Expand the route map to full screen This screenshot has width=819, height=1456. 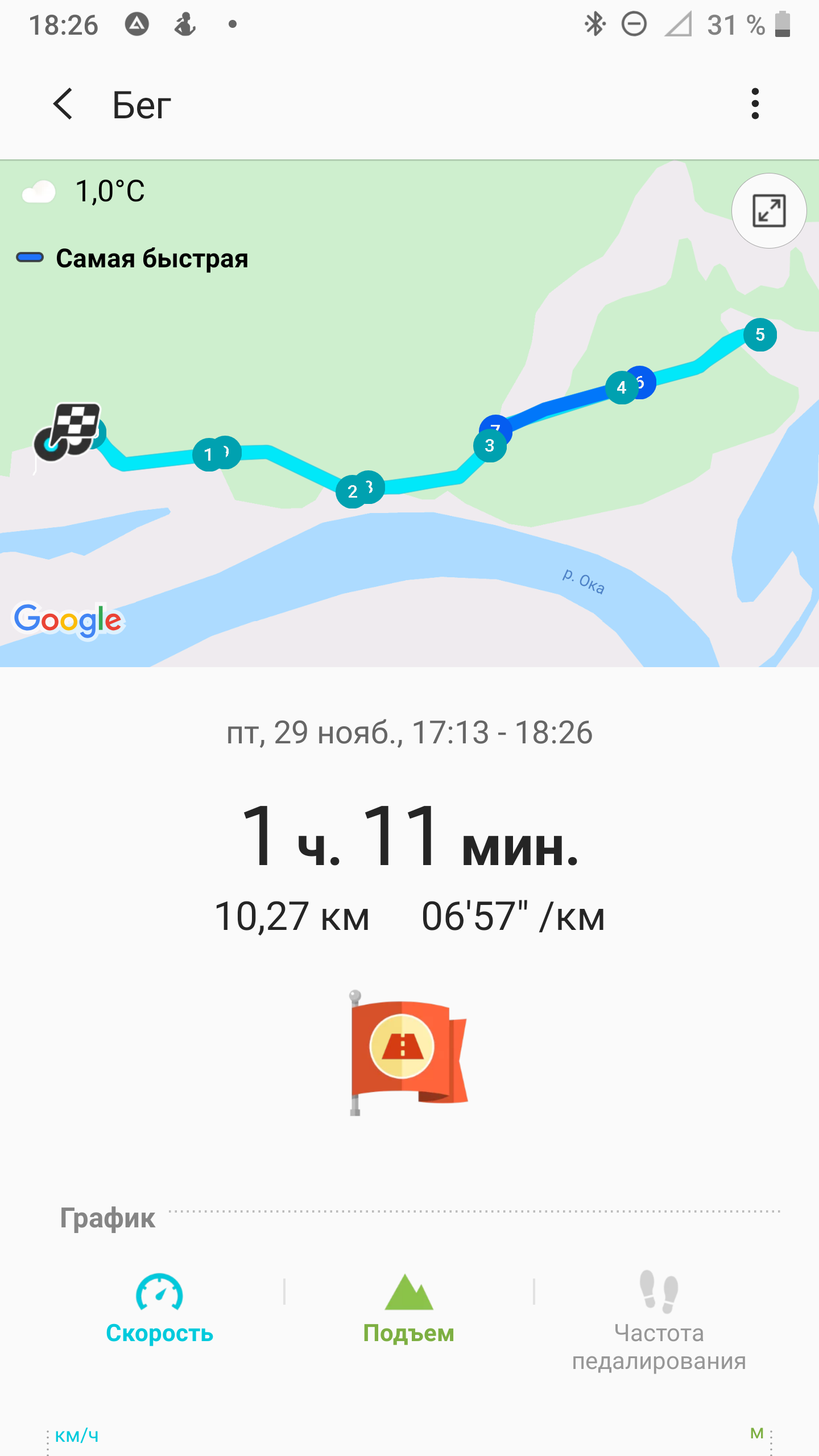[x=768, y=211]
